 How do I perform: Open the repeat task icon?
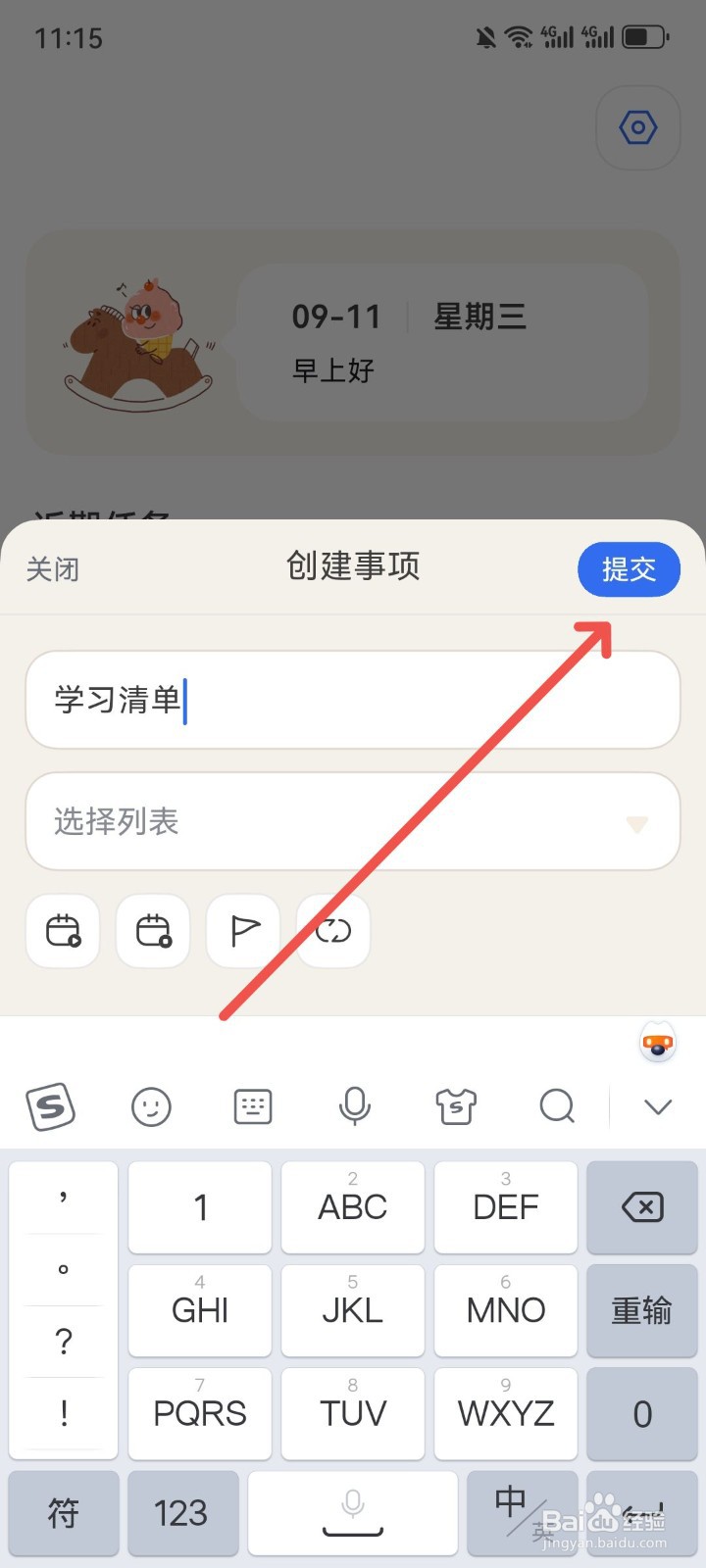coord(332,931)
